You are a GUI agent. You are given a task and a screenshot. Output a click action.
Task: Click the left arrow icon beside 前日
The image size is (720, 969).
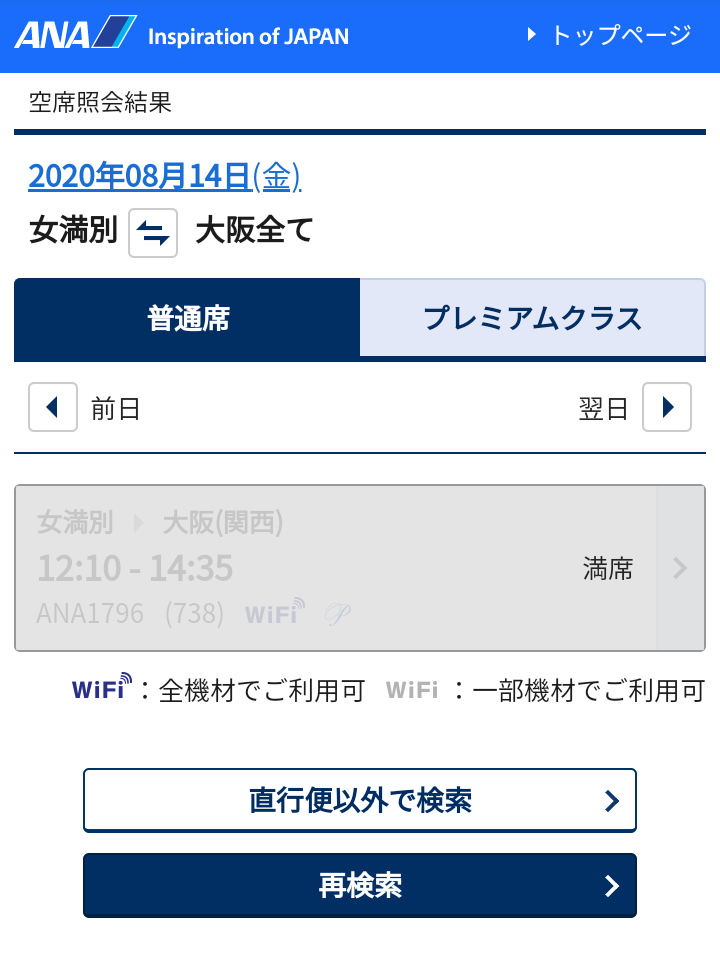[x=52, y=407]
